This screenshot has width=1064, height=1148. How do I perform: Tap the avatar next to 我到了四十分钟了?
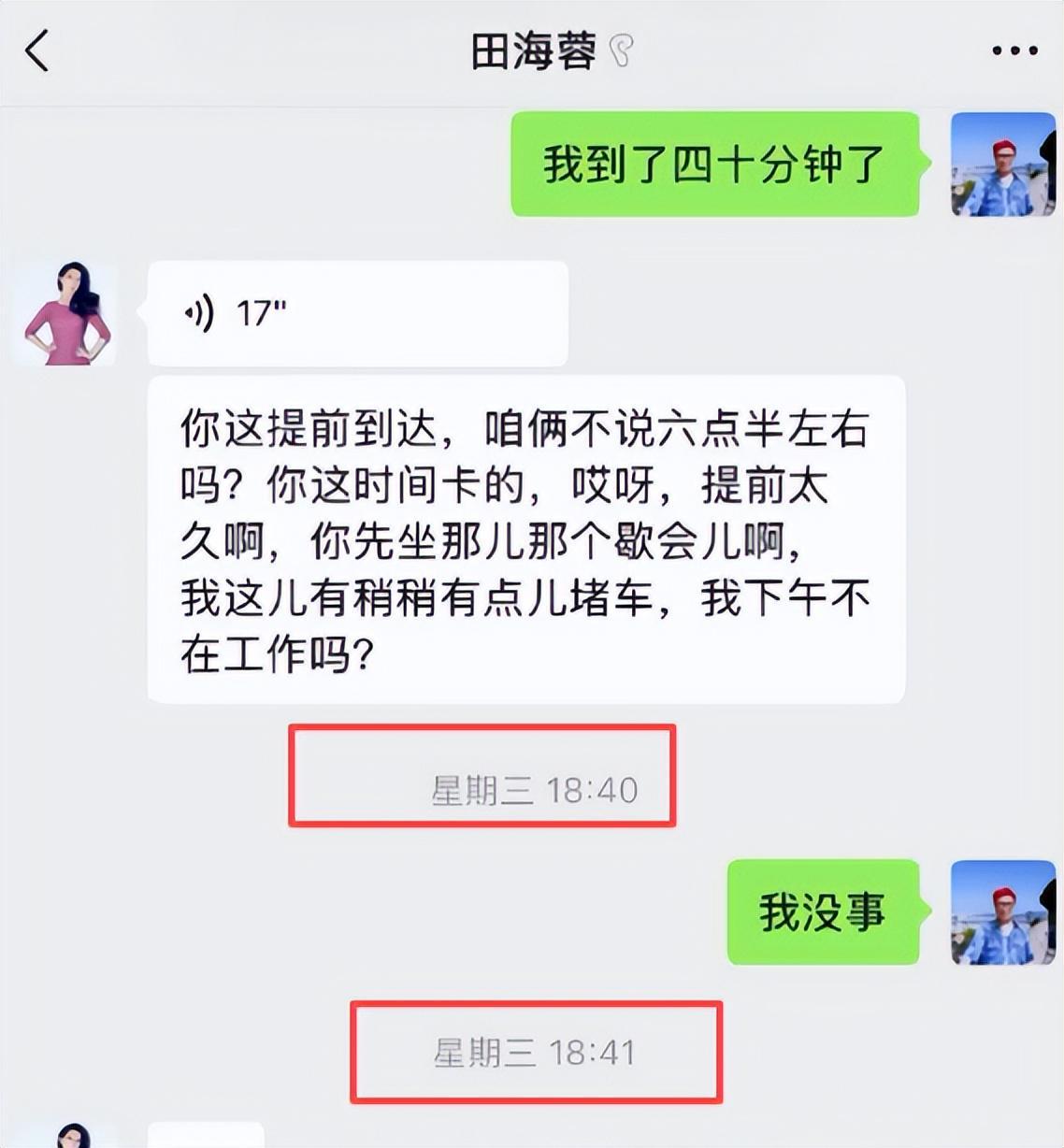coord(1002,165)
